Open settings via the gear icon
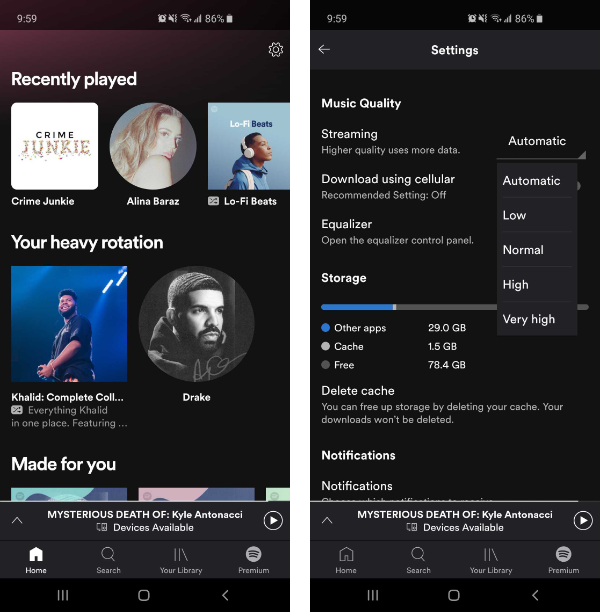The width and height of the screenshot is (600, 612). (276, 50)
